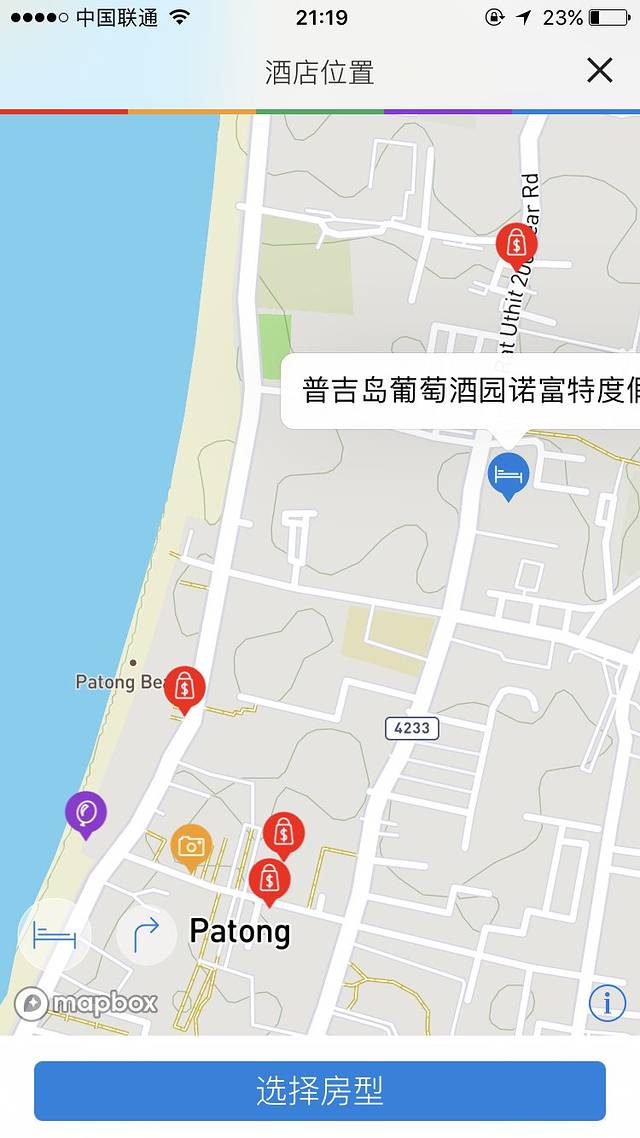Tap the purple balloon marker by beach
This screenshot has width=640, height=1138.
click(x=86, y=812)
